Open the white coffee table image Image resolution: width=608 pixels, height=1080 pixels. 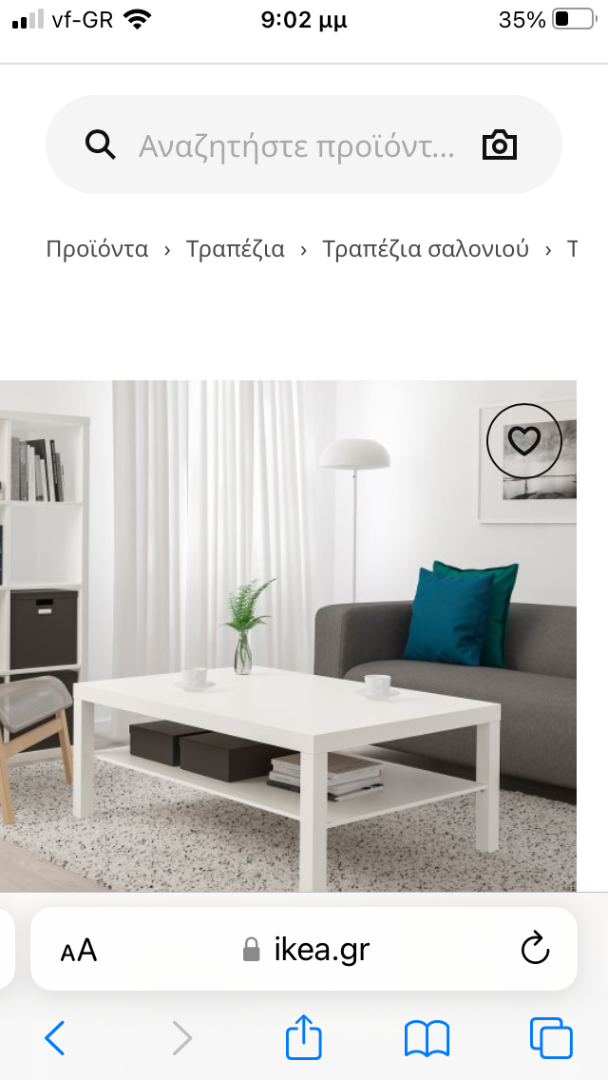pos(288,636)
